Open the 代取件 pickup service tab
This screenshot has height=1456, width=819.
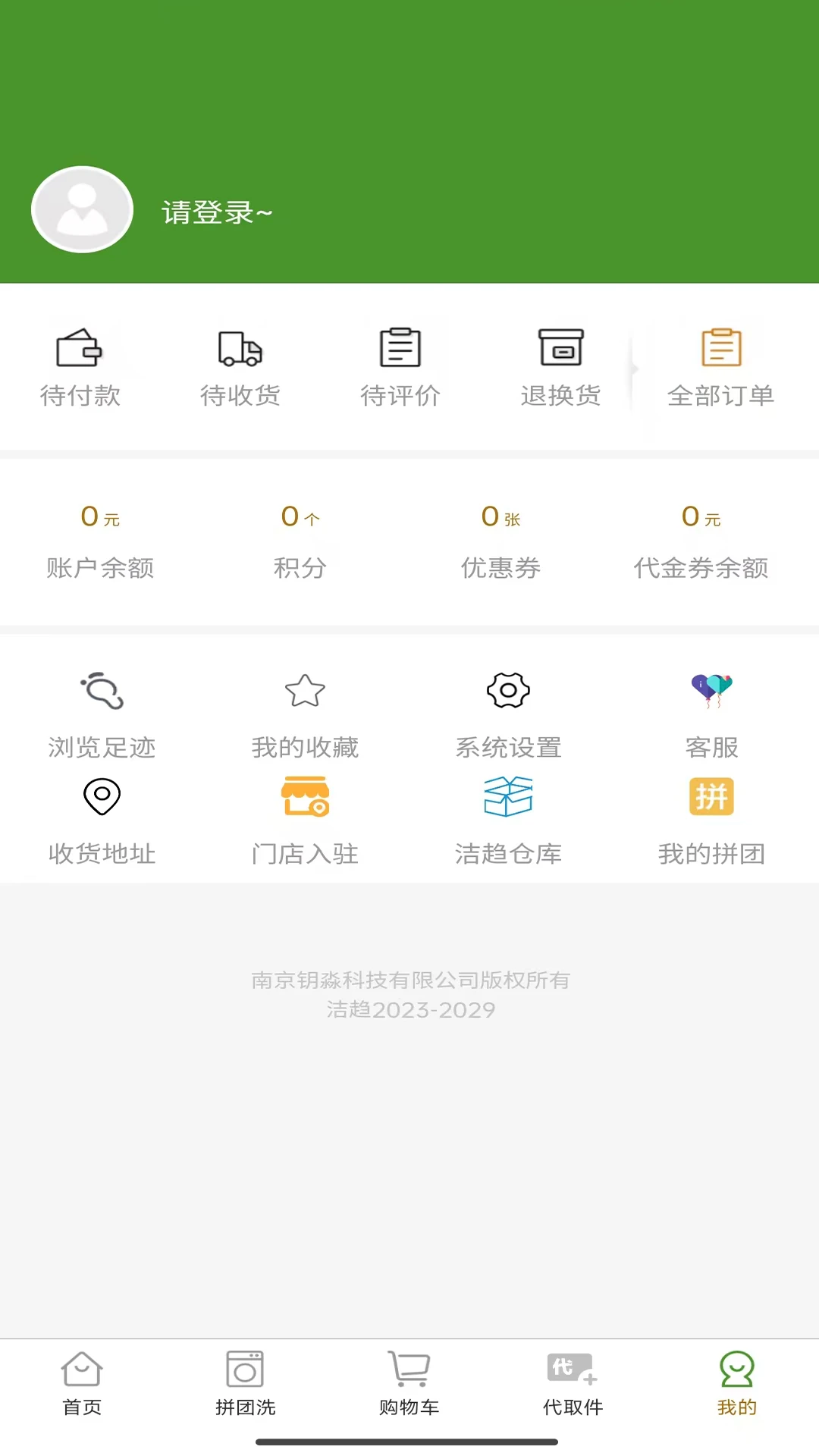pyautogui.click(x=573, y=1385)
